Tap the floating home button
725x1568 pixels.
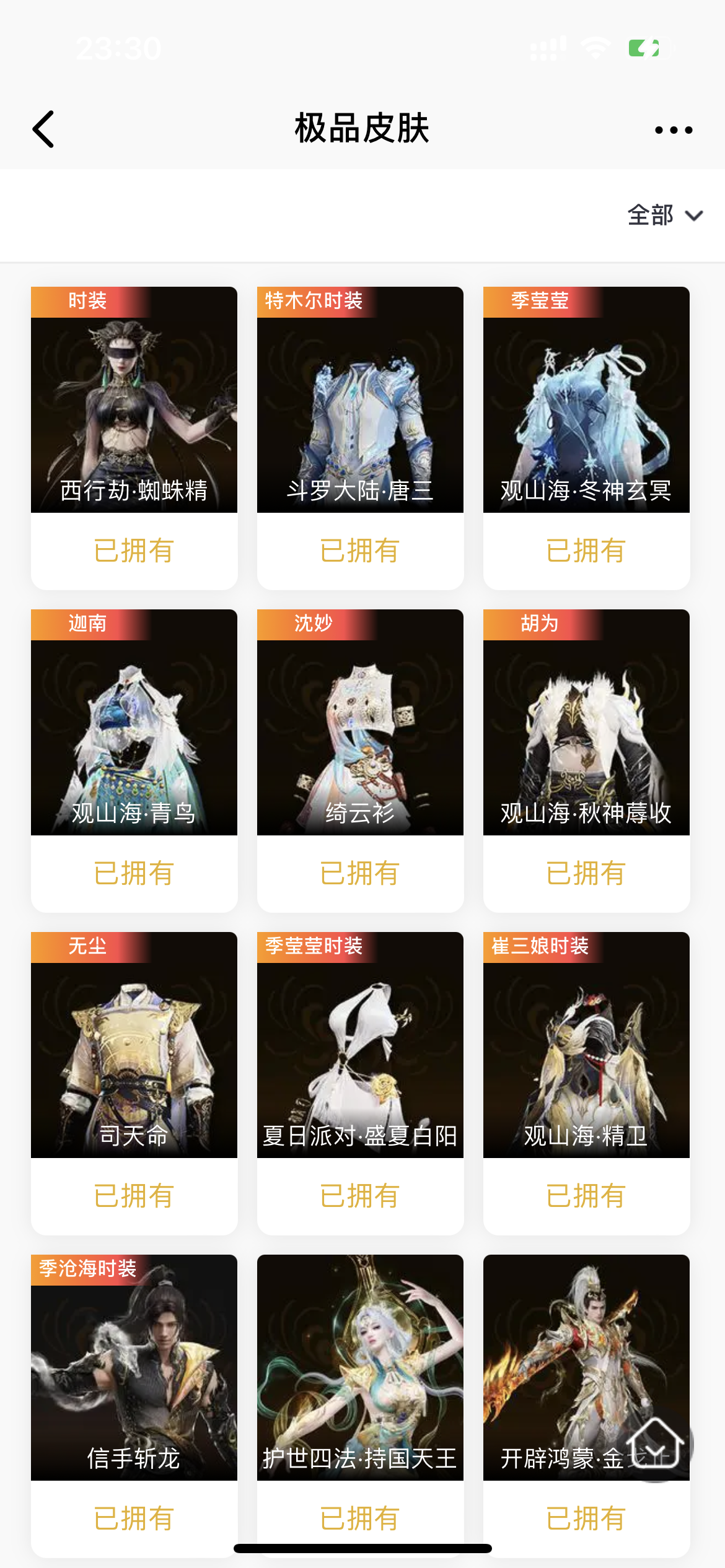point(655,1444)
